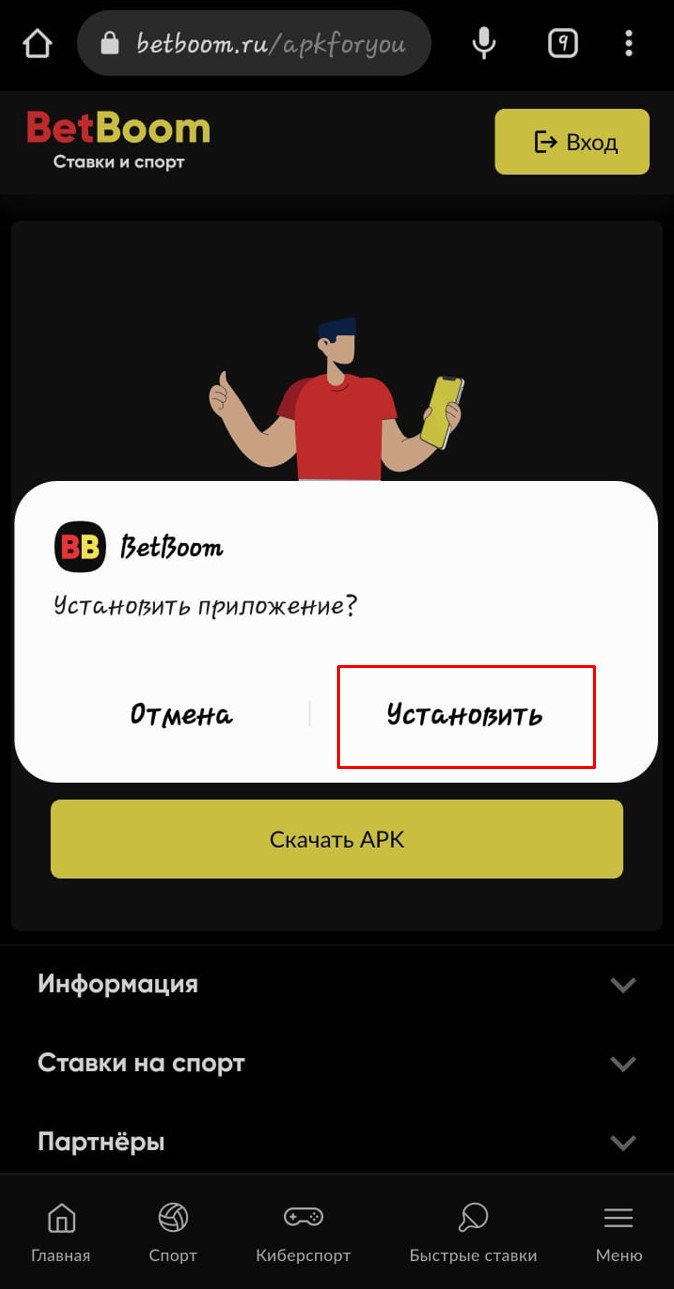Go to Быстрые ставки tab
Screen dimensions: 674x1289
pos(473,1233)
